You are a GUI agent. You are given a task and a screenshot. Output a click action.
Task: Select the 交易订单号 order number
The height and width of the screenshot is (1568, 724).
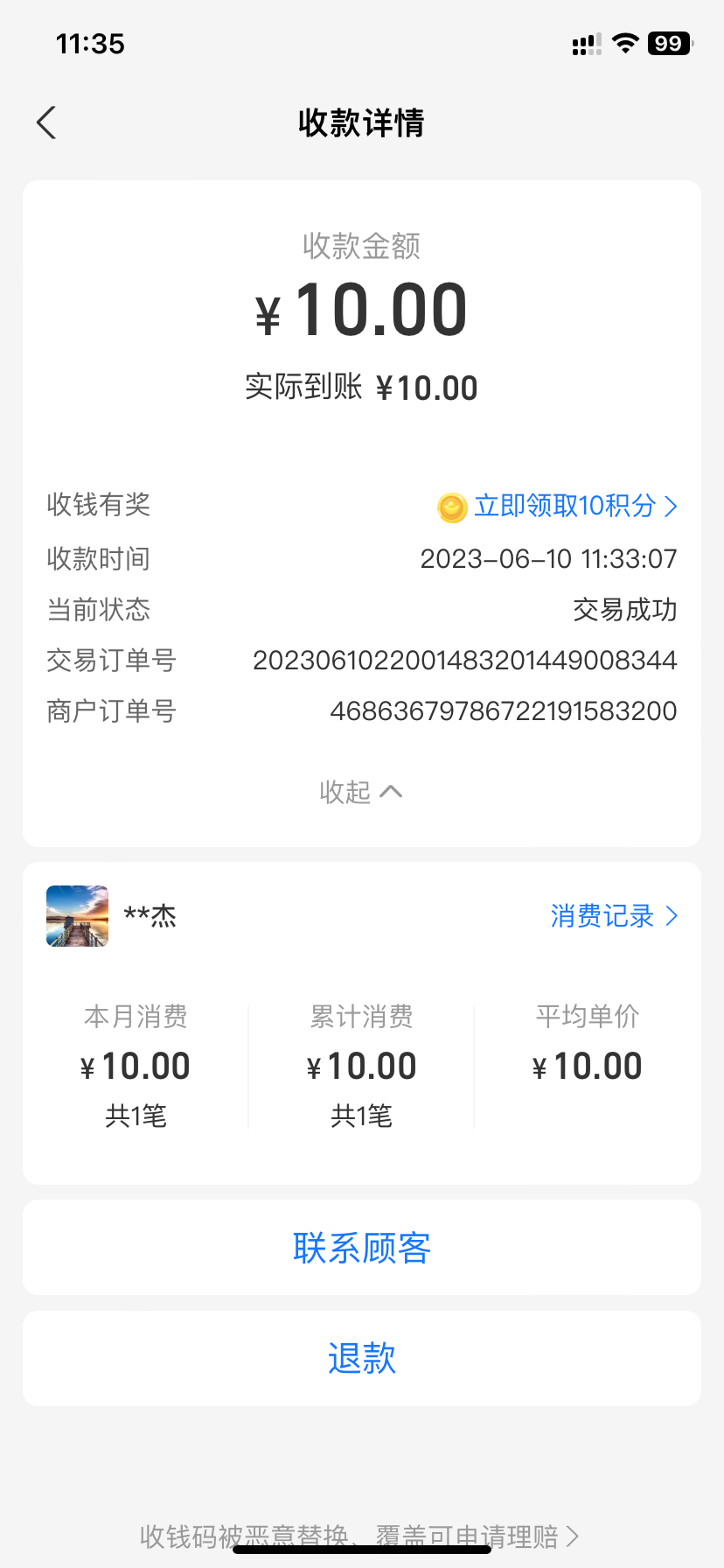(465, 660)
